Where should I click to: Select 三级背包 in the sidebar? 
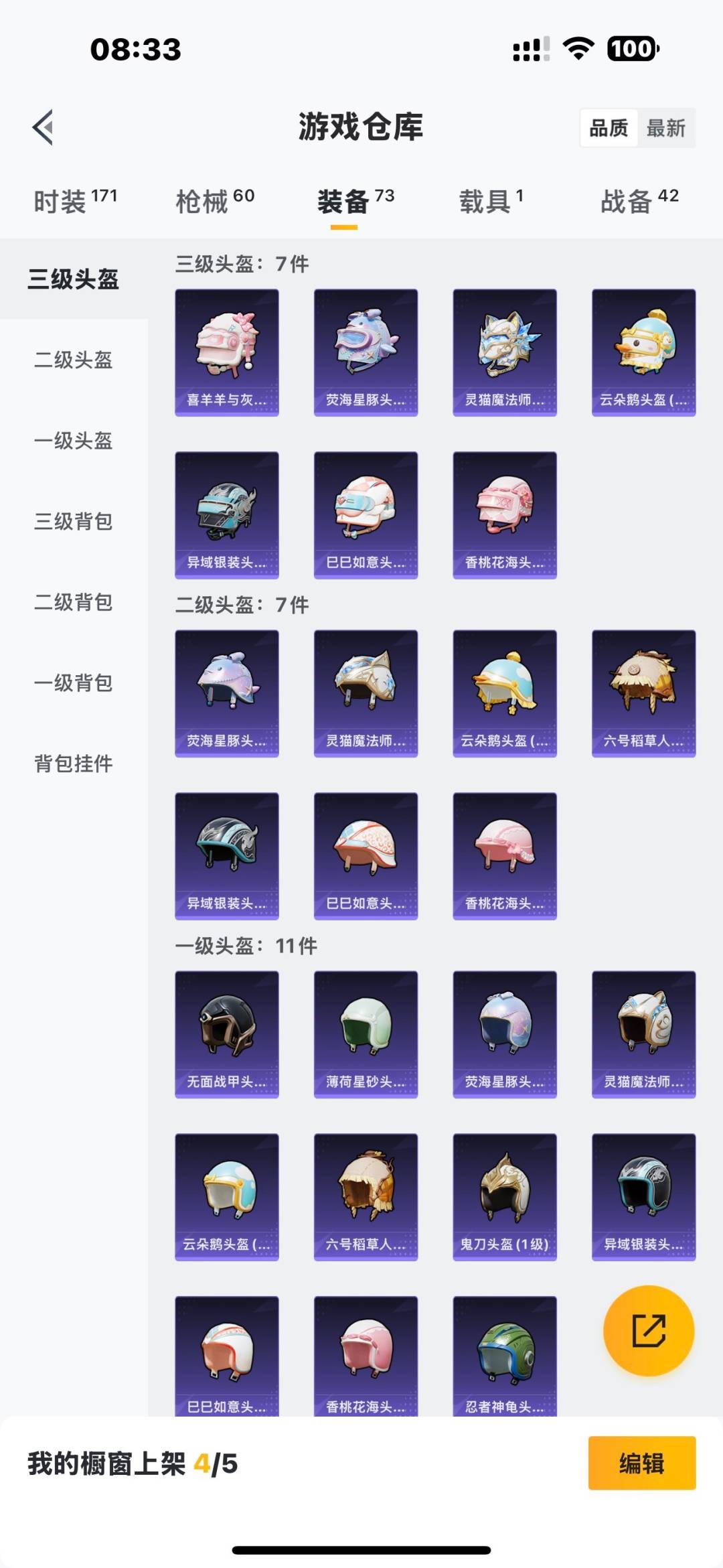tap(74, 522)
